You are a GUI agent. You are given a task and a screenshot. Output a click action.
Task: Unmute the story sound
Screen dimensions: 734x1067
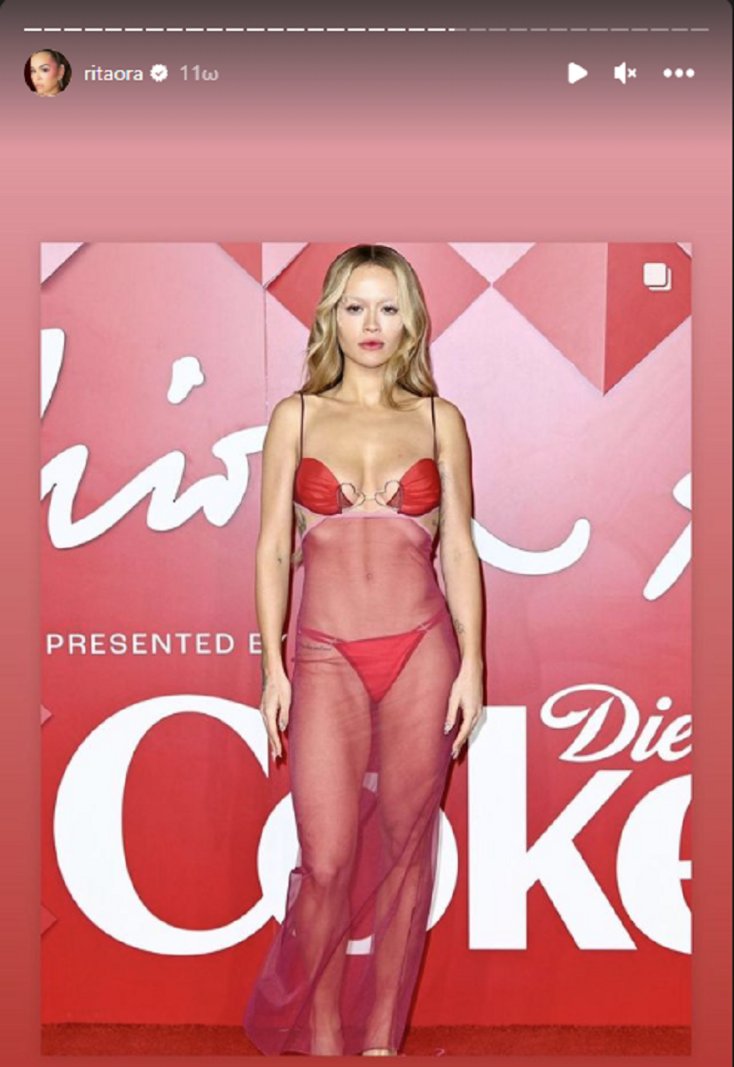tap(625, 73)
